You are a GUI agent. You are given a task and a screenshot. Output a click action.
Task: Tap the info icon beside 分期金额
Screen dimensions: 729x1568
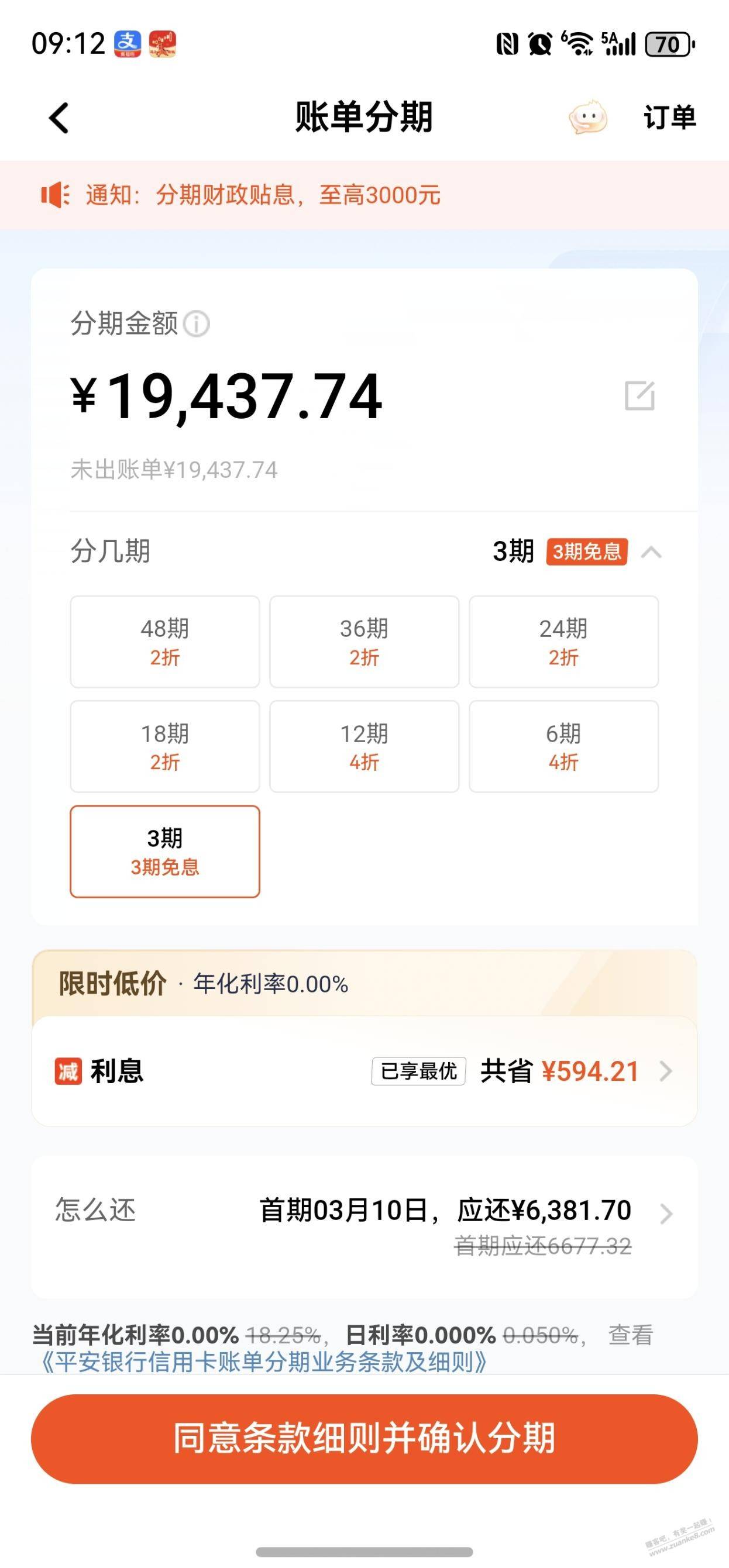[197, 324]
